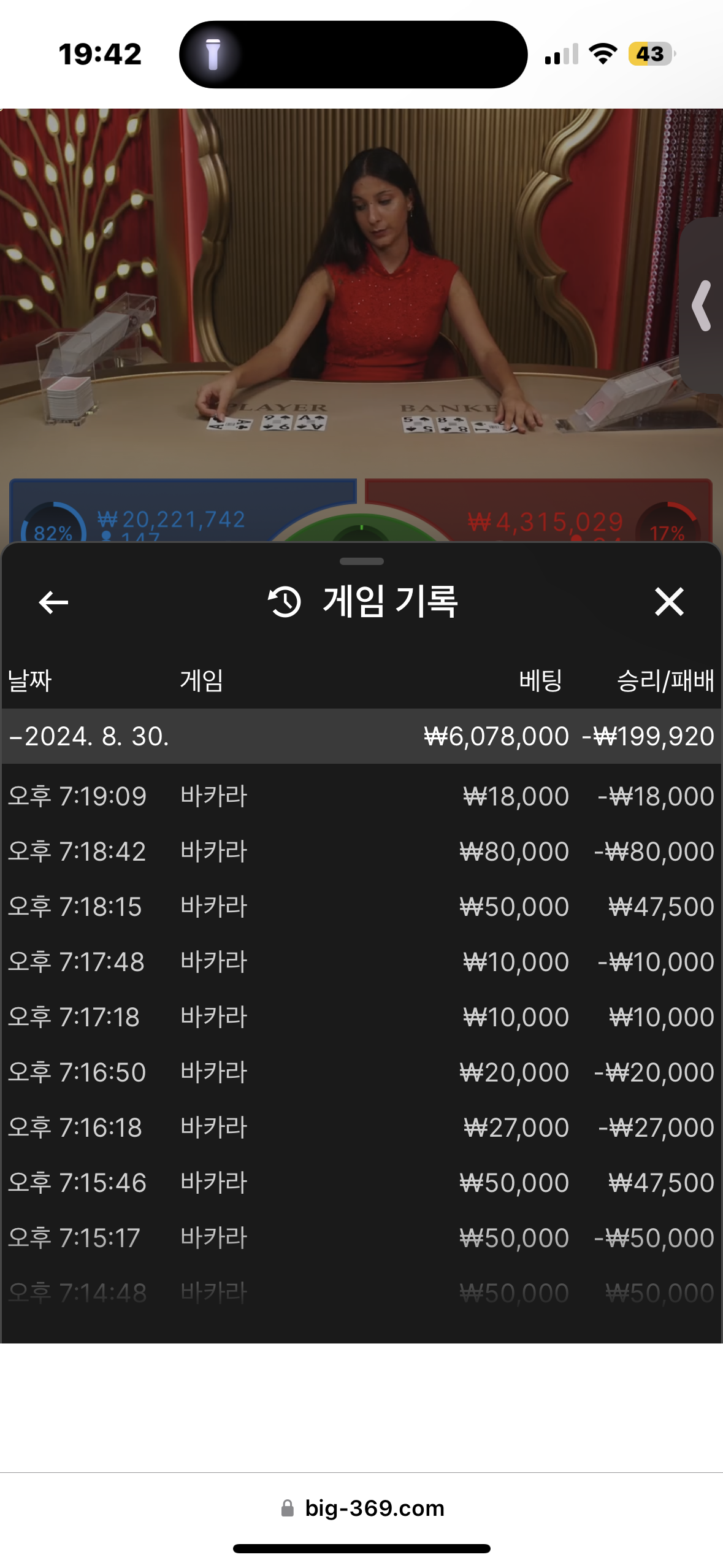Open the 7:15:46 baccarat record
Screen dimensions: 723x1568
coord(361,1183)
